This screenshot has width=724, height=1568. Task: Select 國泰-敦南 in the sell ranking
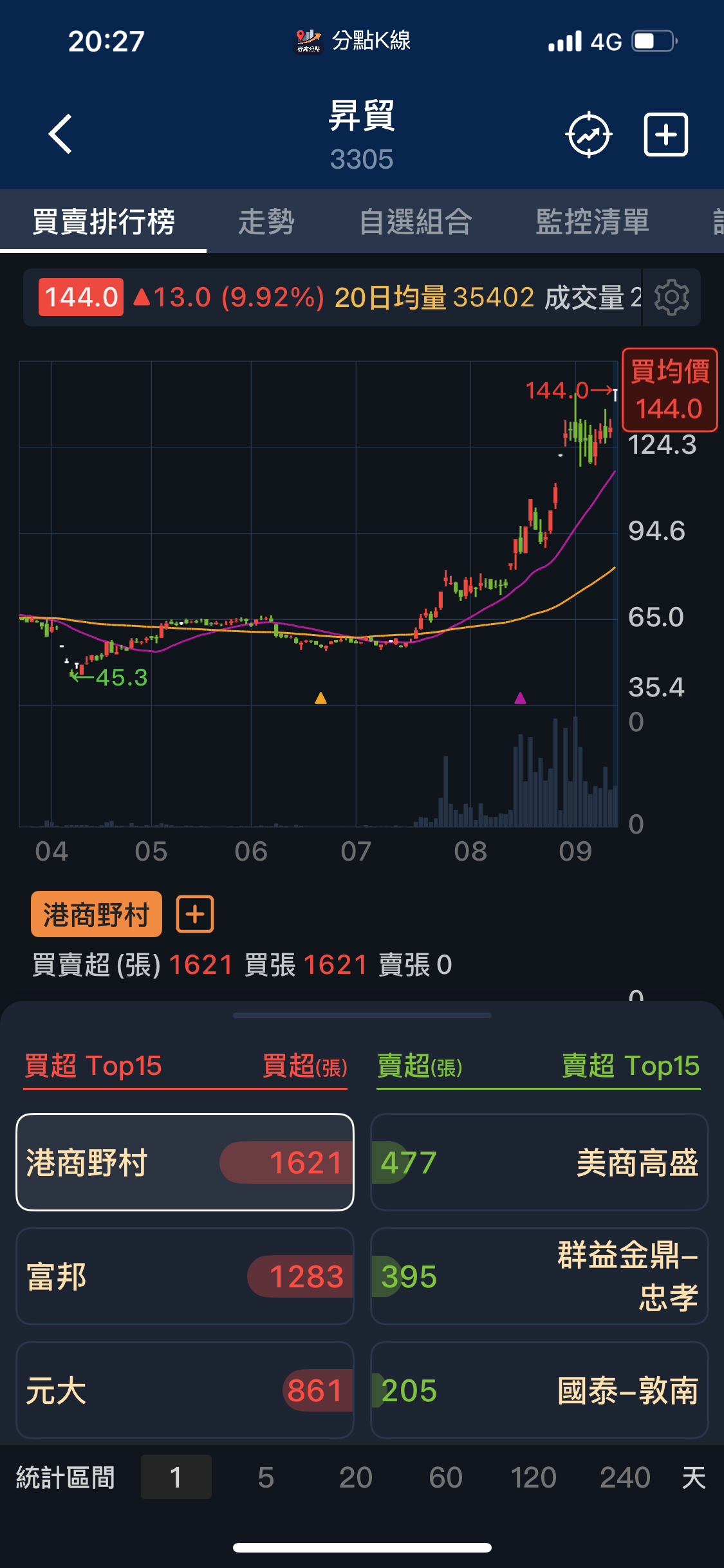point(539,1390)
